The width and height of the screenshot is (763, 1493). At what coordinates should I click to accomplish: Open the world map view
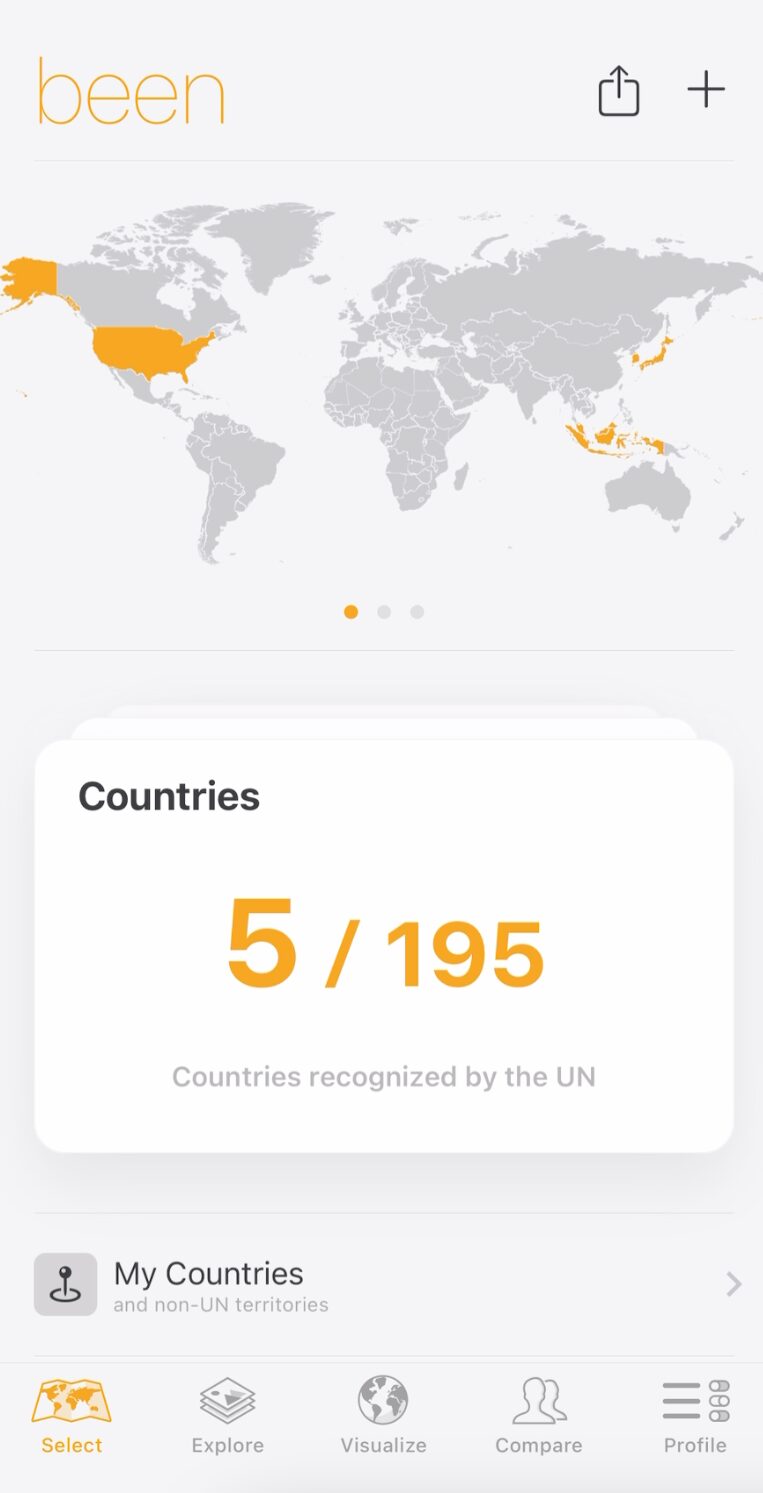(381, 385)
